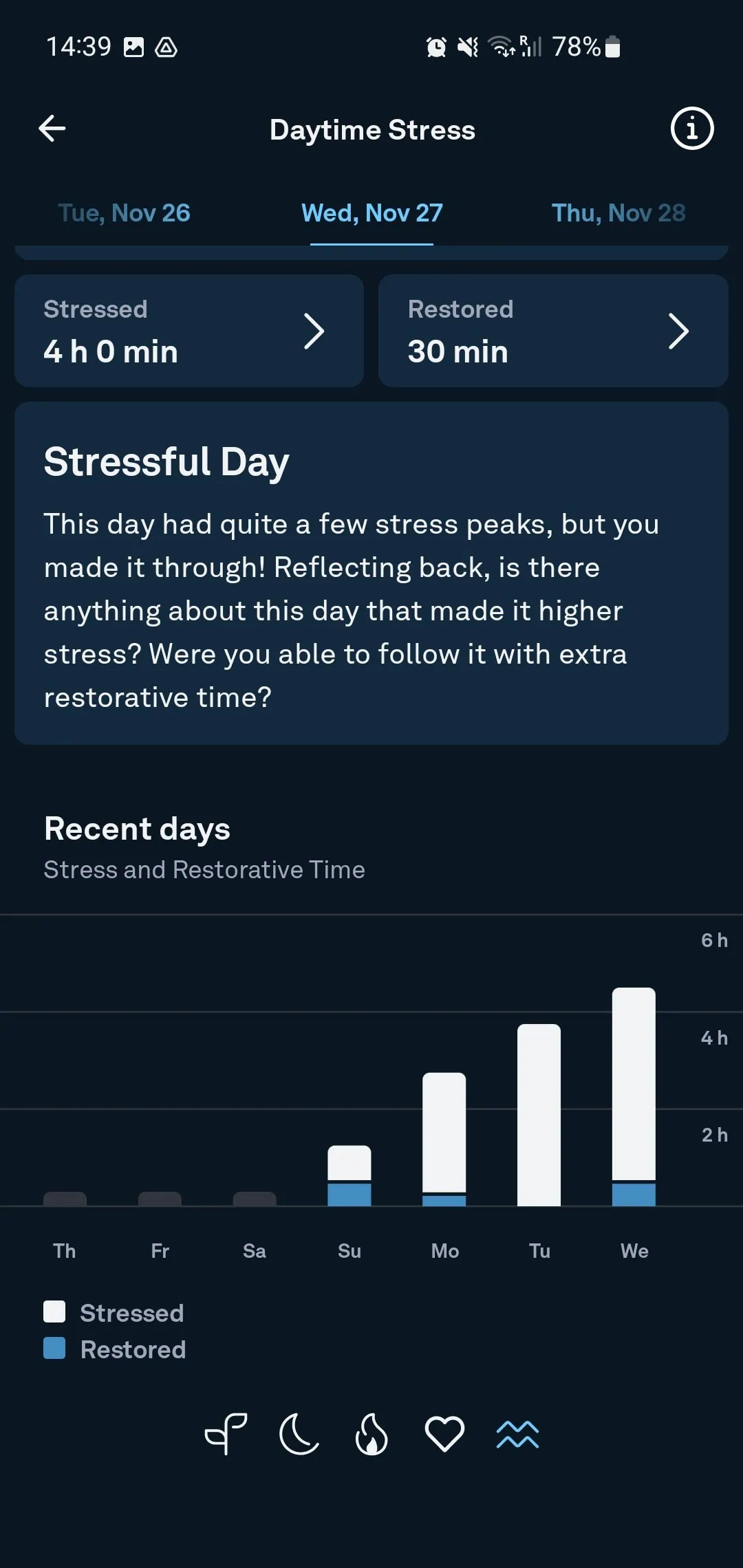Open the activity flame icon
The width and height of the screenshot is (743, 1568).
(x=371, y=1435)
